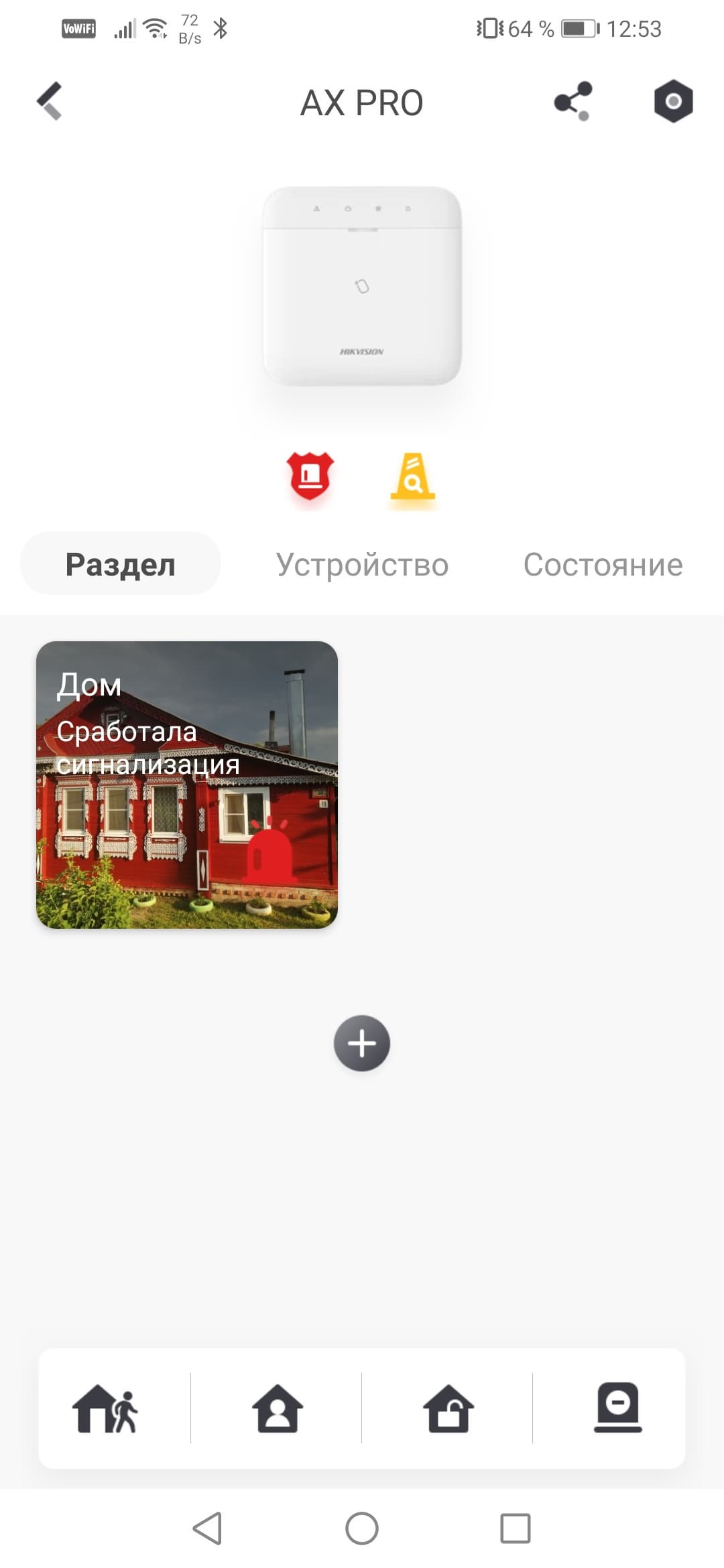
Task: Add a new area with the plus button
Action: click(362, 1043)
